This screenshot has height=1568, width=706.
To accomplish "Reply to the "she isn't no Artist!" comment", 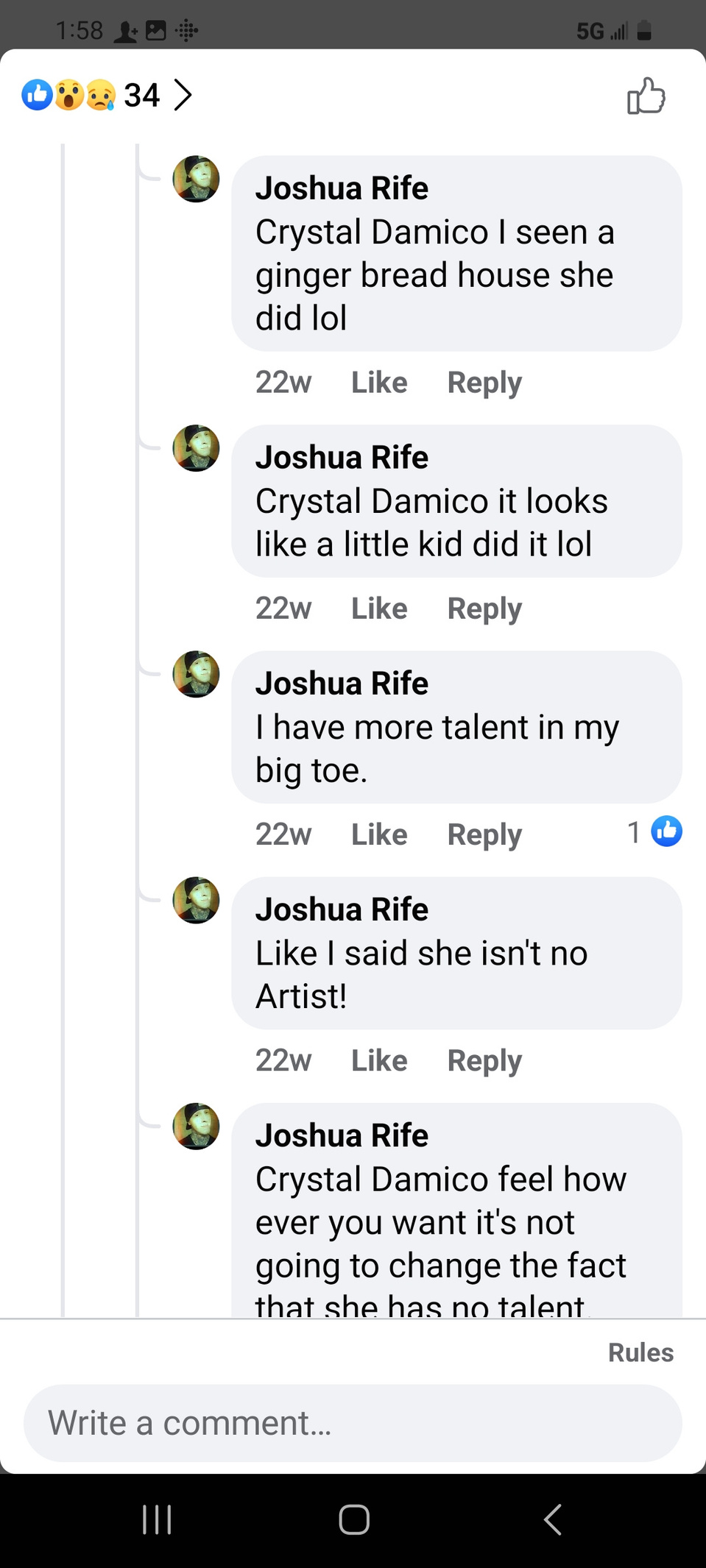I will [484, 1060].
